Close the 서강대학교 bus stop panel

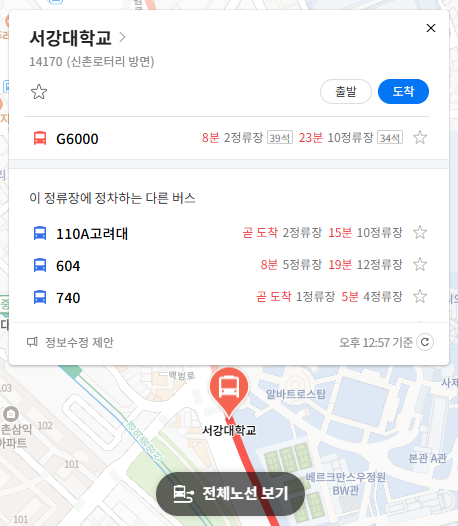(x=431, y=28)
